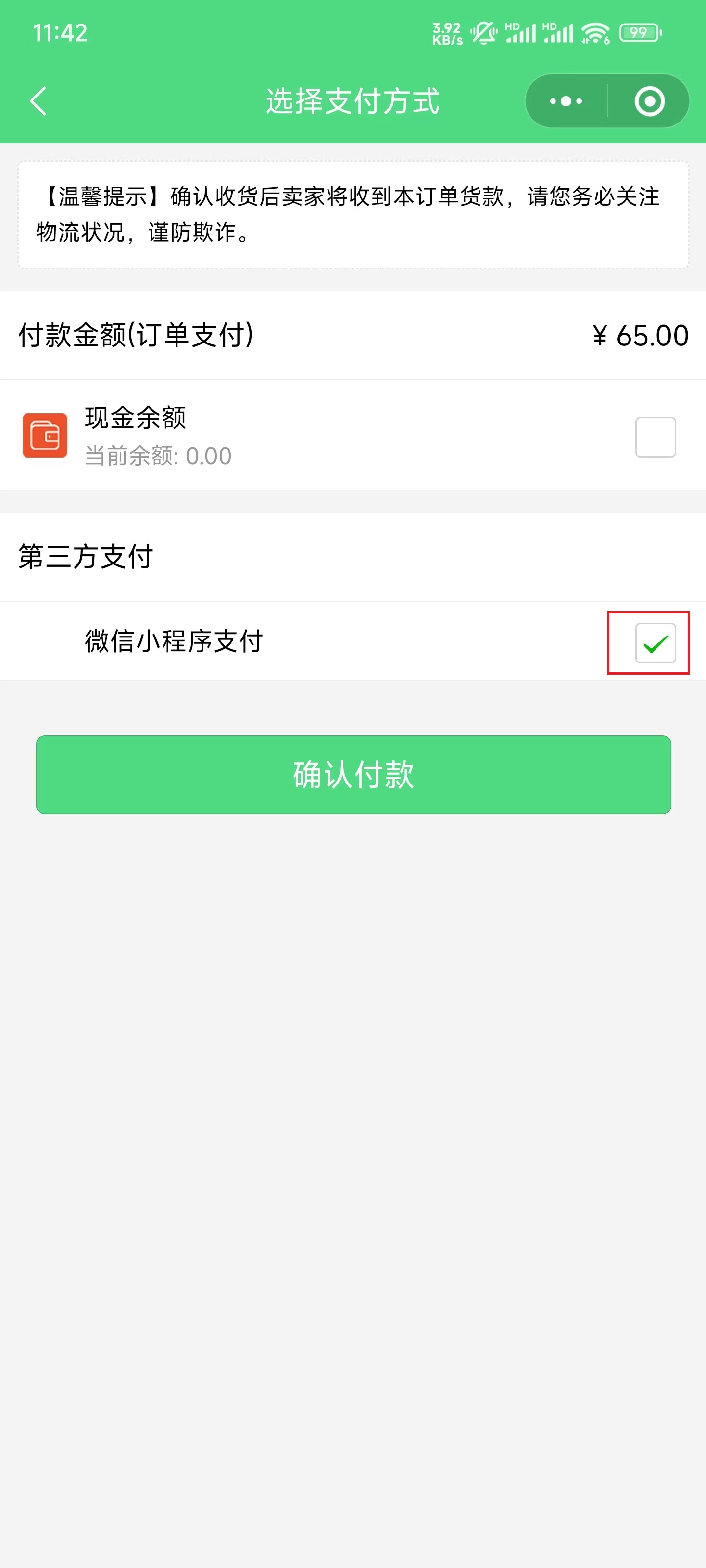Select the 现金余额 checkbox

[655, 437]
